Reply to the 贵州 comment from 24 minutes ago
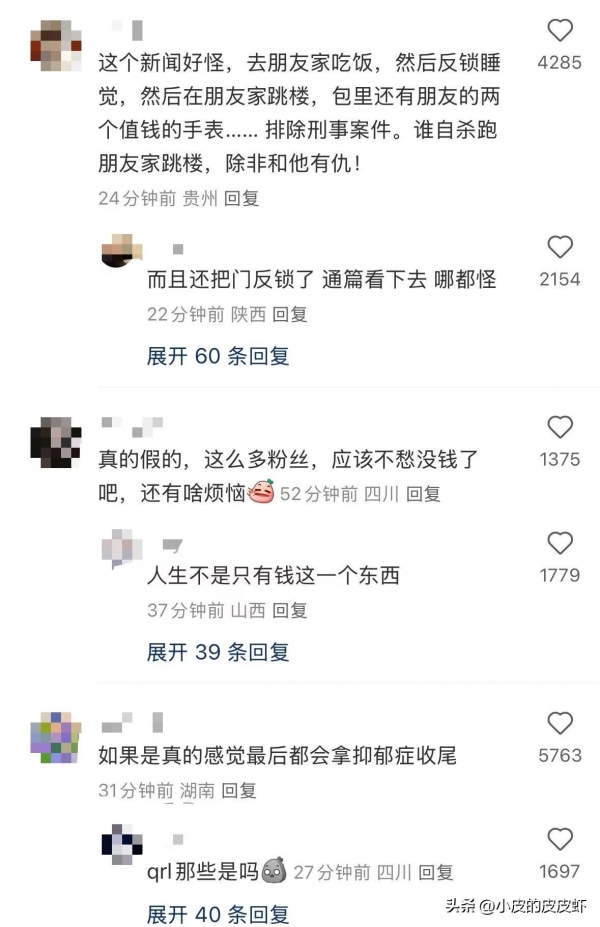The height and width of the screenshot is (927, 600). point(241,199)
